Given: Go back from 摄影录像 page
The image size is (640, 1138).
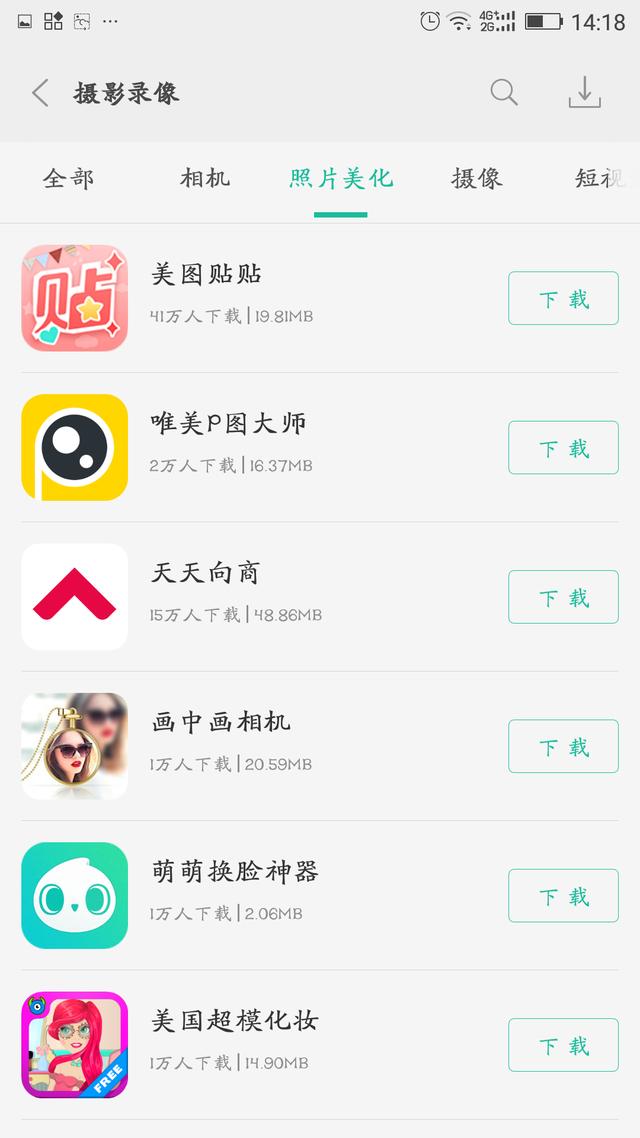Looking at the screenshot, I should click(40, 94).
